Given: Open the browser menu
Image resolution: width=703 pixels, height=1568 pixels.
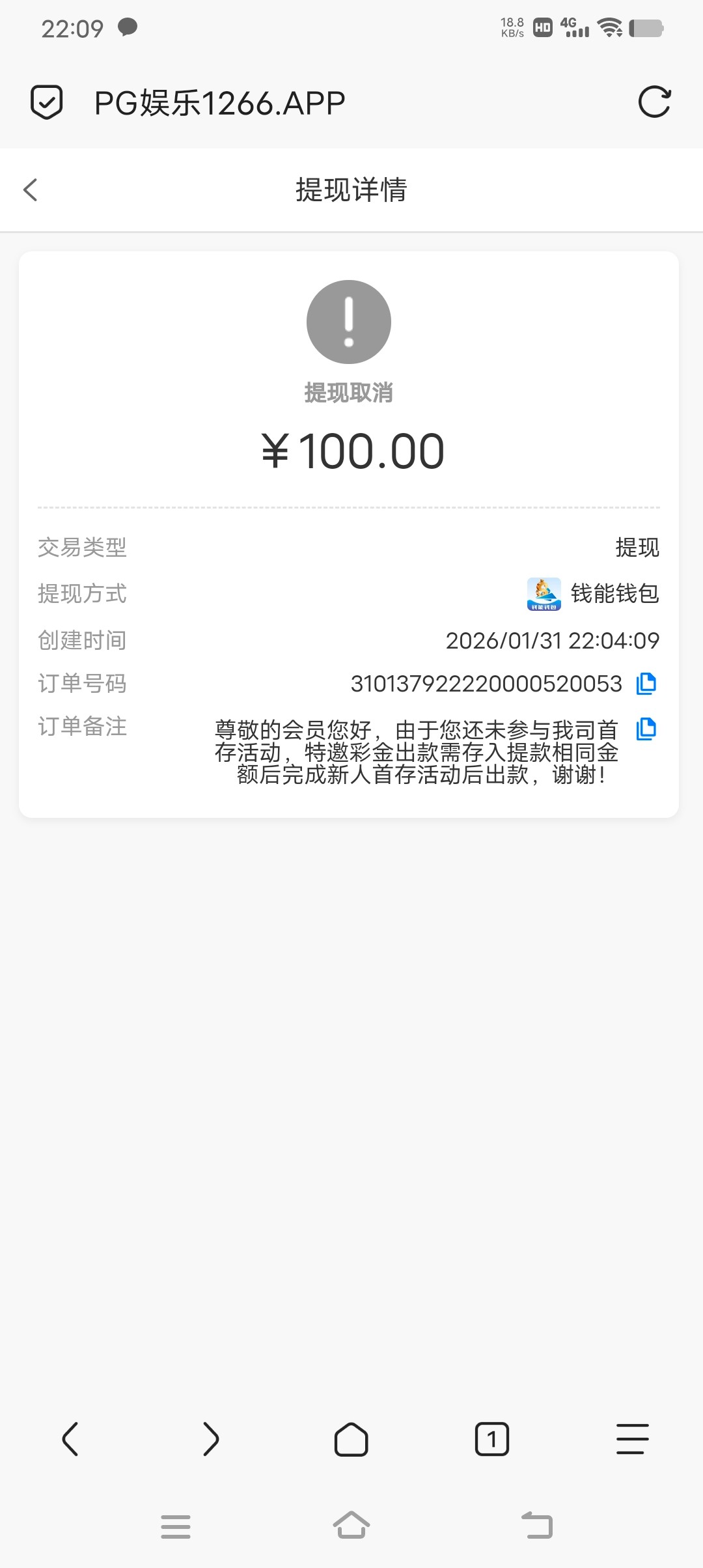Looking at the screenshot, I should (633, 1439).
